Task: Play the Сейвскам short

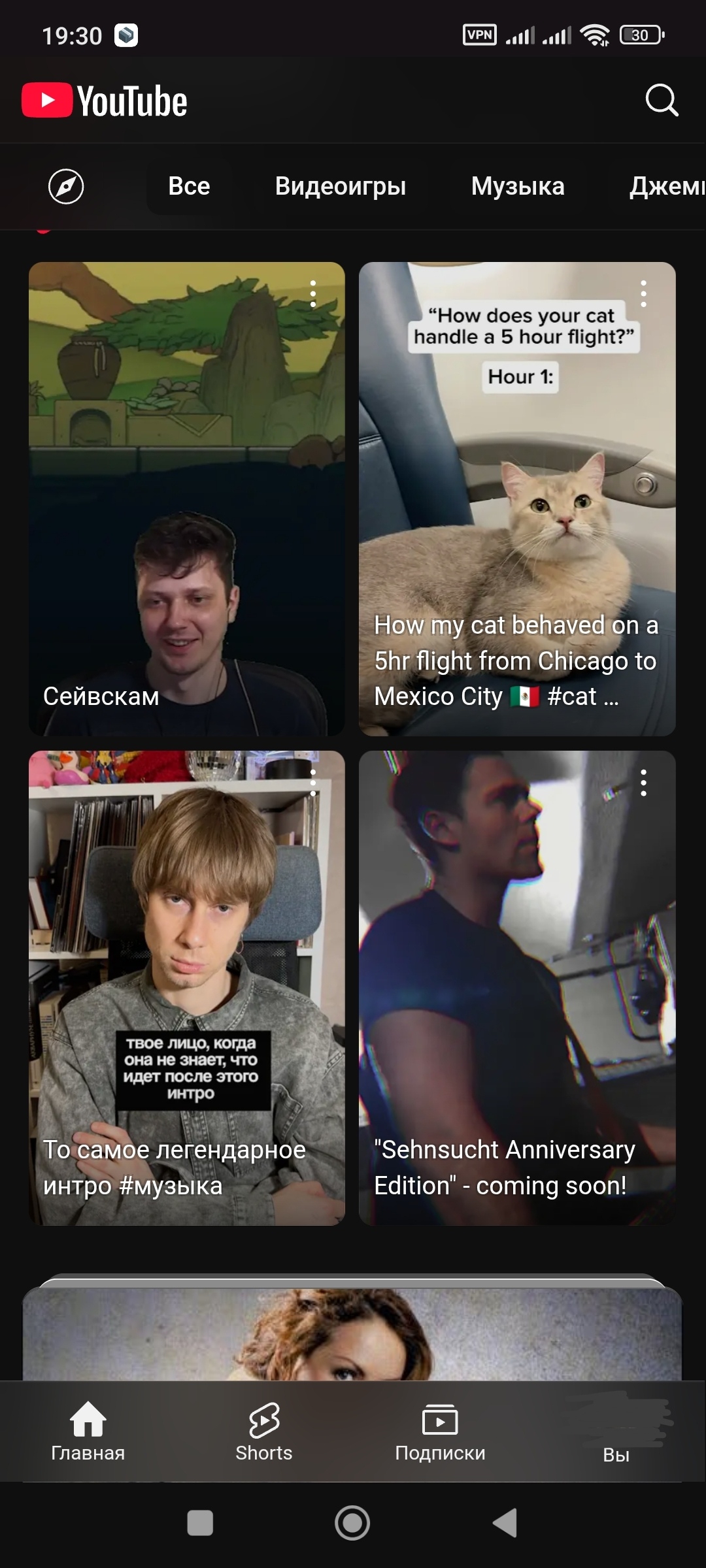Action: click(186, 499)
